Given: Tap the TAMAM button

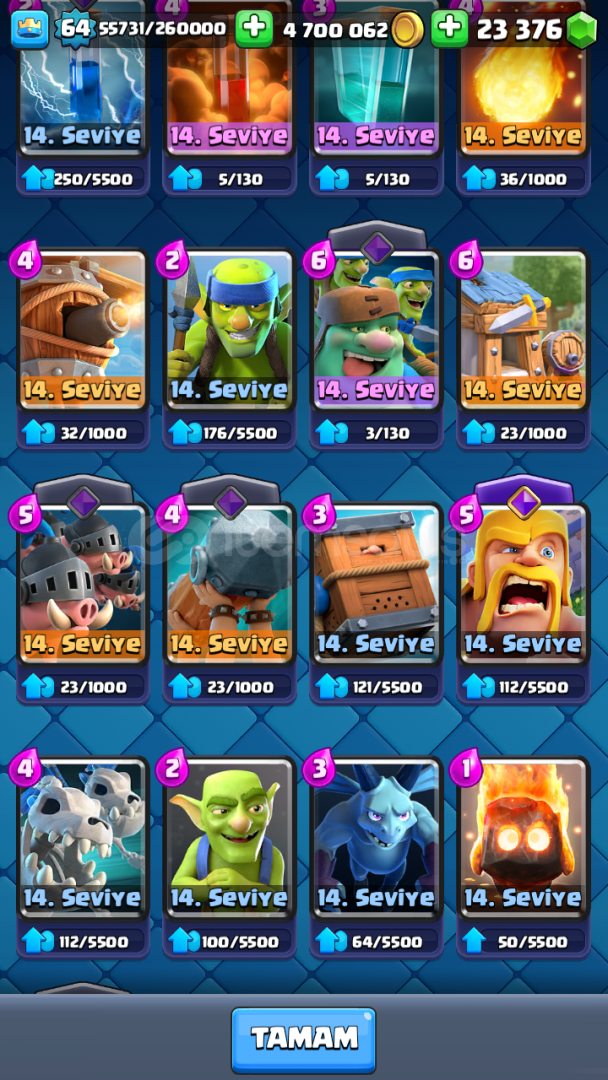Looking at the screenshot, I should [x=303, y=1039].
